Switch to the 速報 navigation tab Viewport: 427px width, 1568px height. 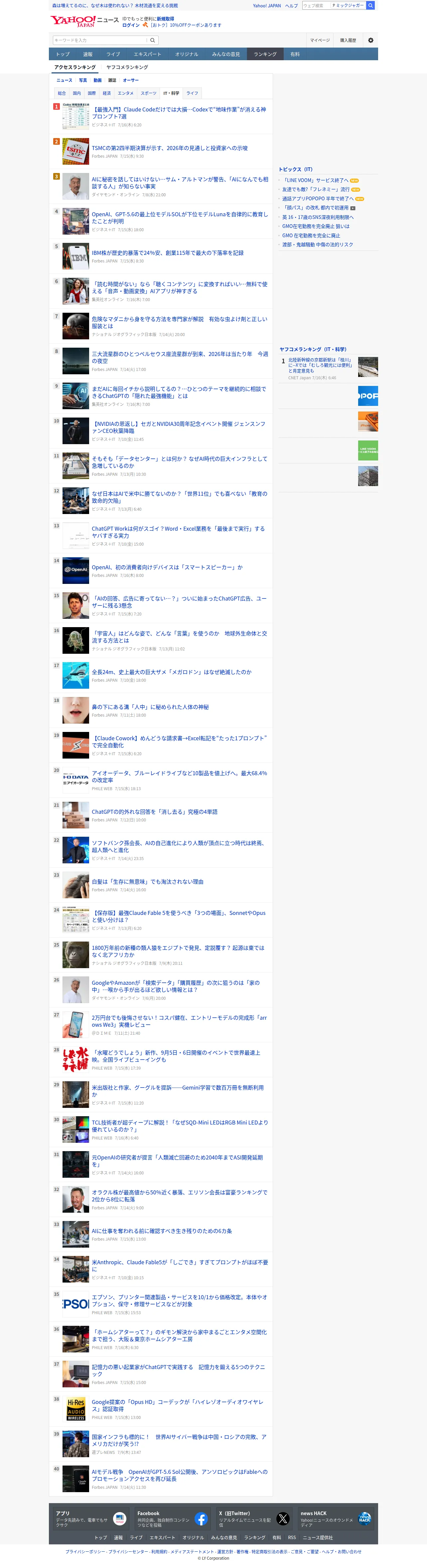[88, 54]
